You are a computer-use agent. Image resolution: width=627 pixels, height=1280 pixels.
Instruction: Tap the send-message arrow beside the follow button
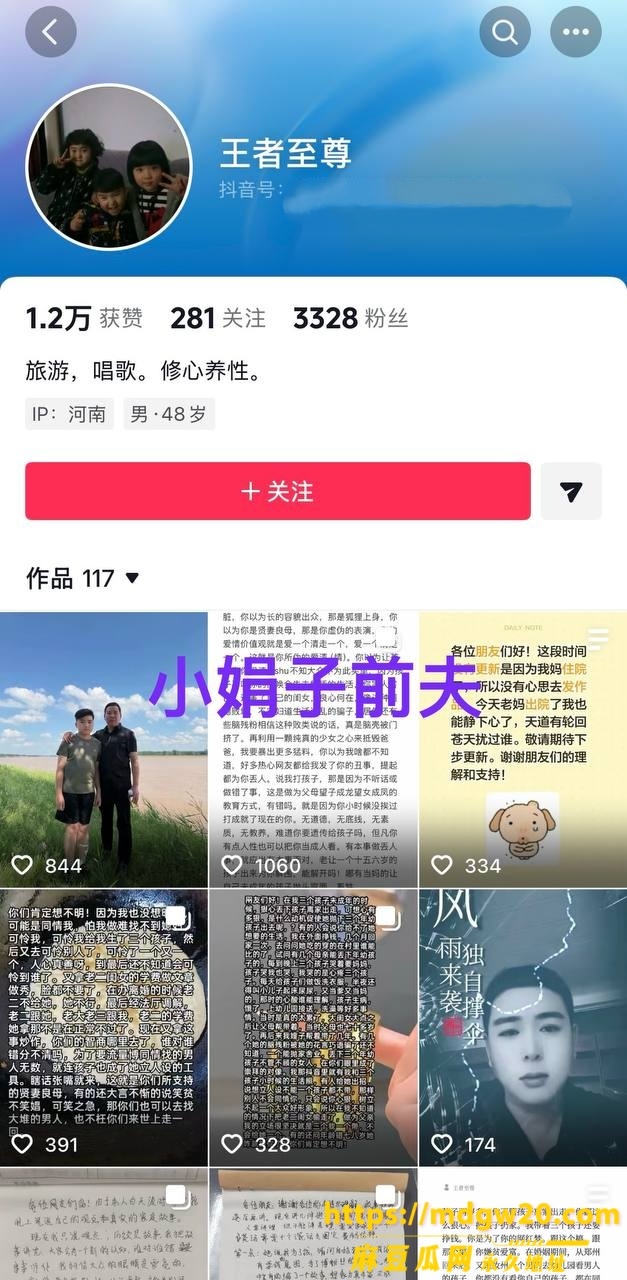571,491
